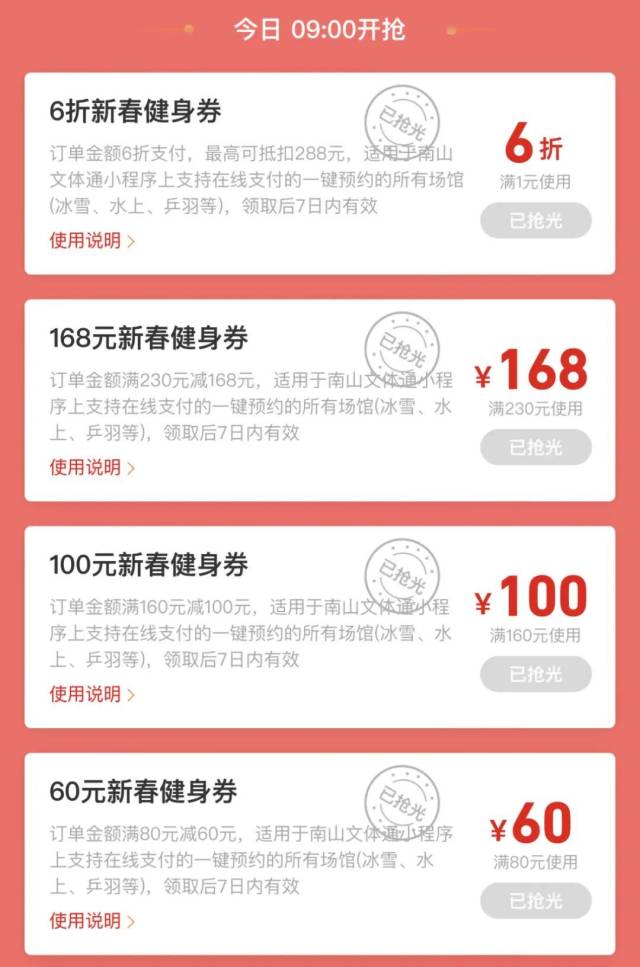640x967 pixels.
Task: Tap 已抢光 button on the ¥100 coupon
Action: pos(535,674)
